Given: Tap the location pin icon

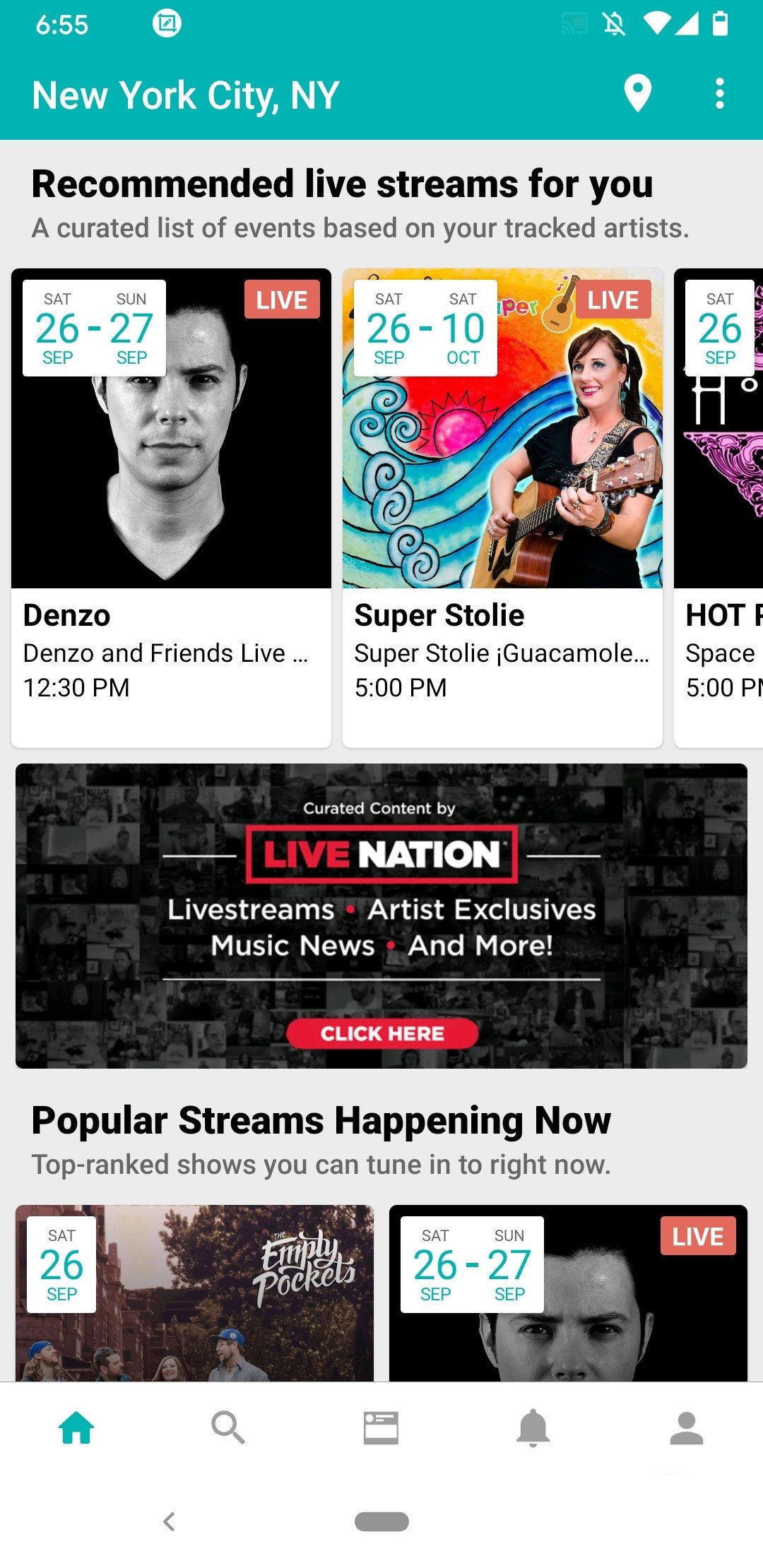Looking at the screenshot, I should (x=637, y=94).
